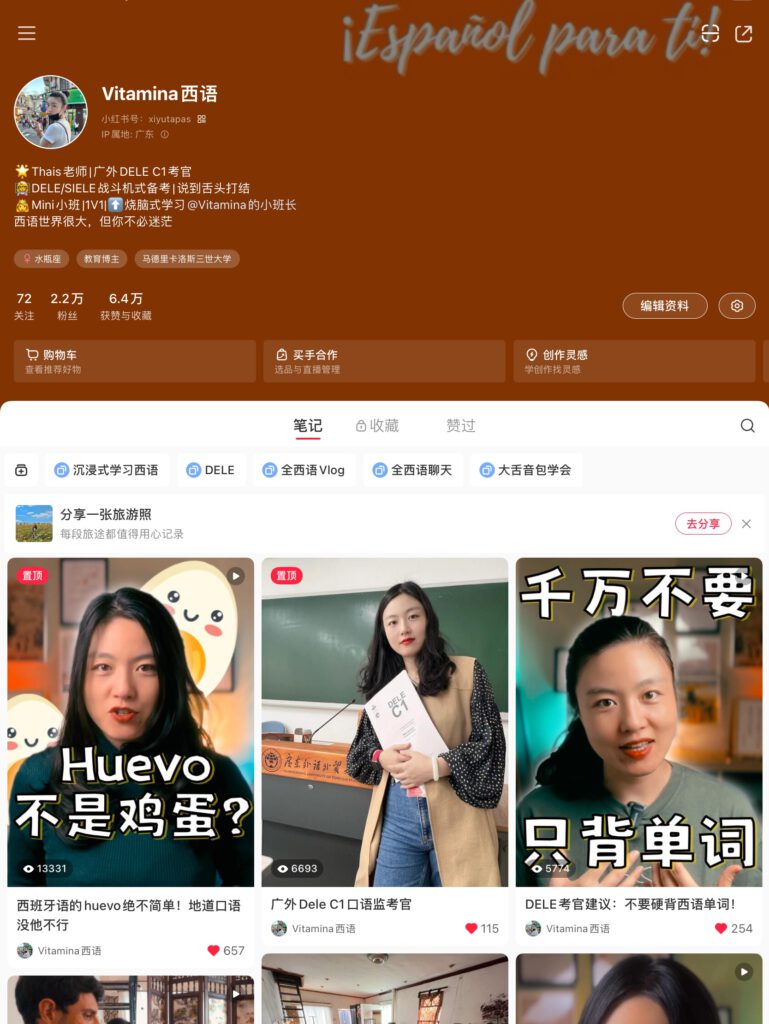Dismiss the travel photo sharing banner

pyautogui.click(x=746, y=524)
